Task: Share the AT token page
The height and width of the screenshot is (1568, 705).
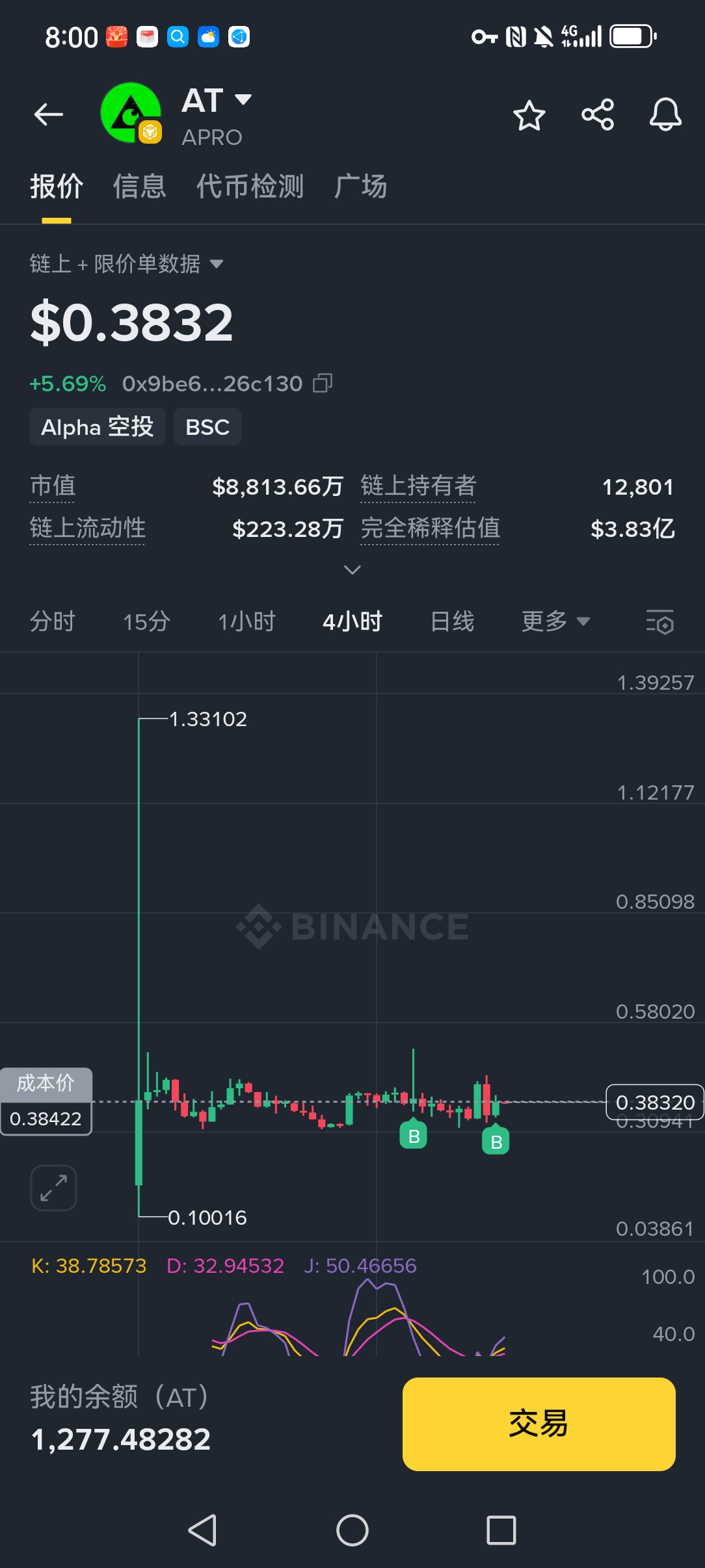Action: pos(598,115)
